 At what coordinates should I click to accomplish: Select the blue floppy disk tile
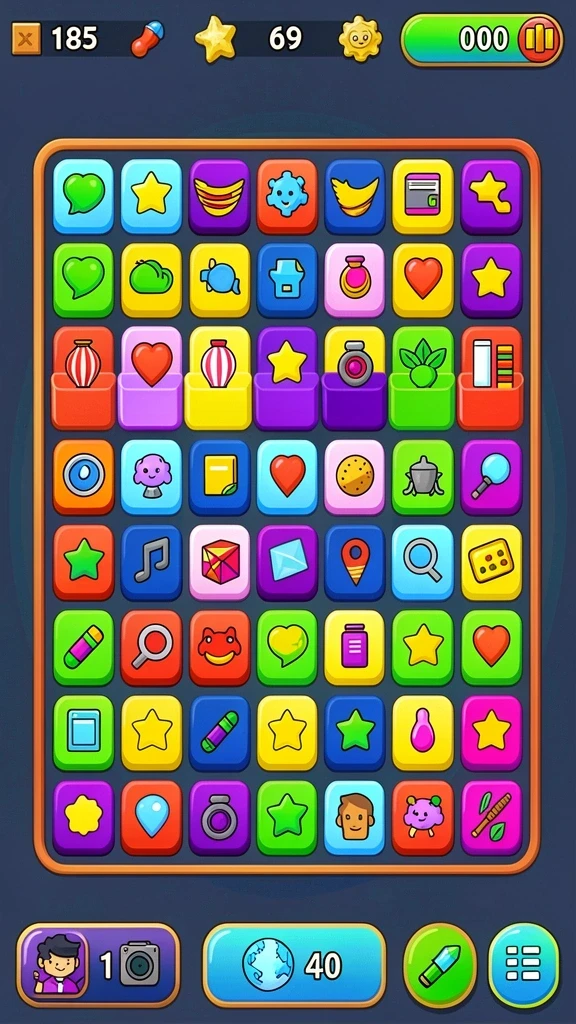287,281
